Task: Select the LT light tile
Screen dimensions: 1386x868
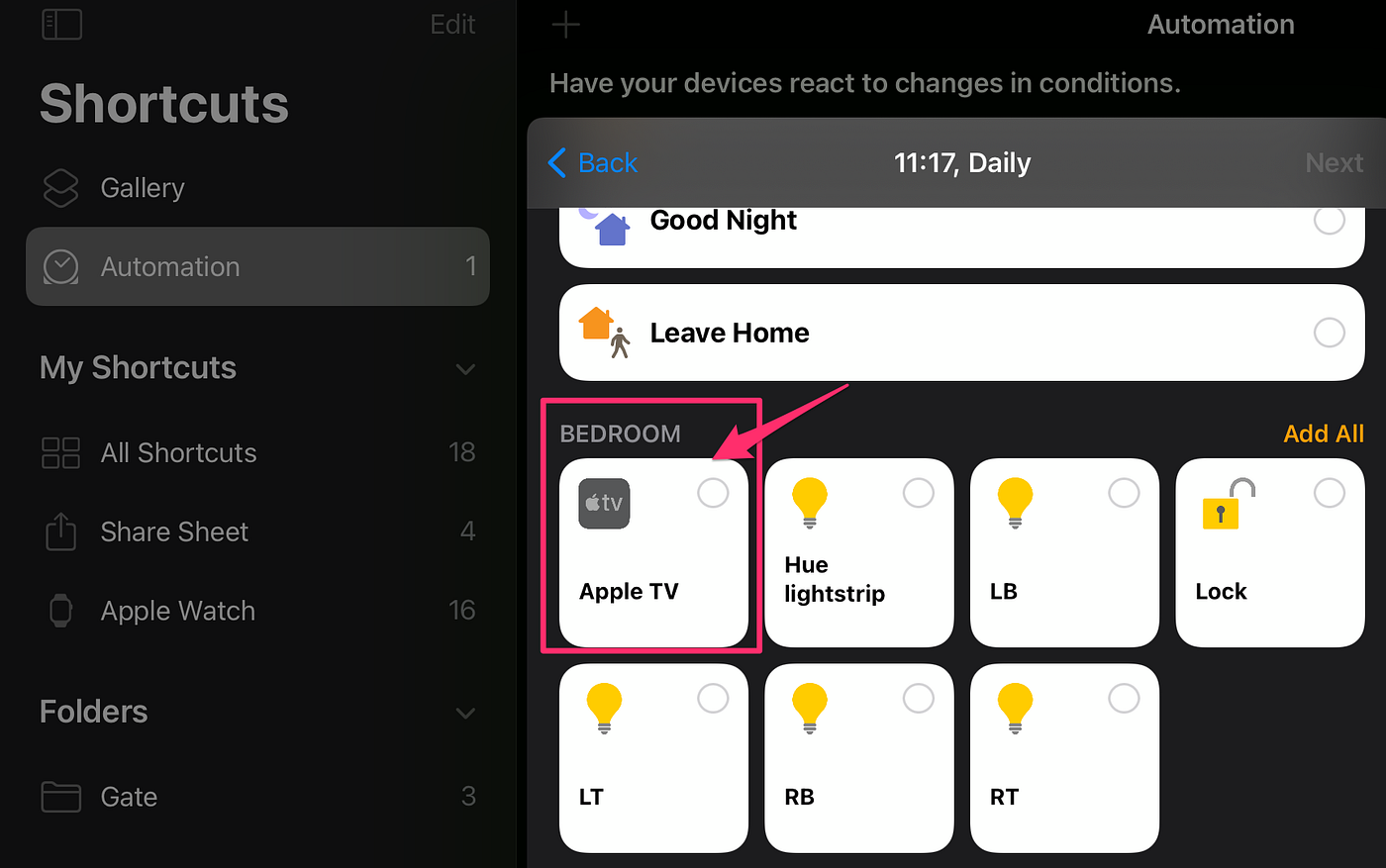Action: [x=653, y=757]
